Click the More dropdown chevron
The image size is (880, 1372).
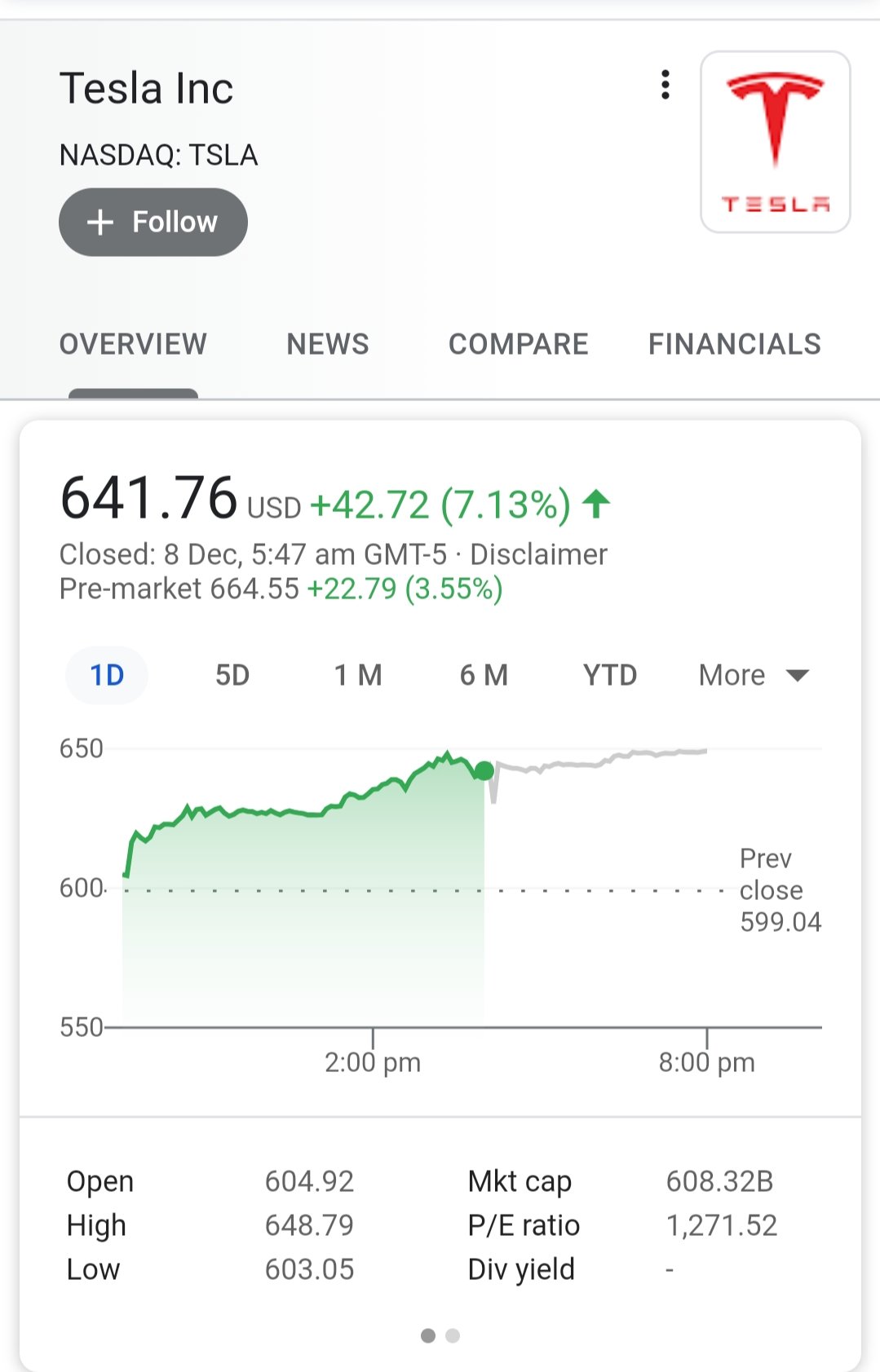798,675
